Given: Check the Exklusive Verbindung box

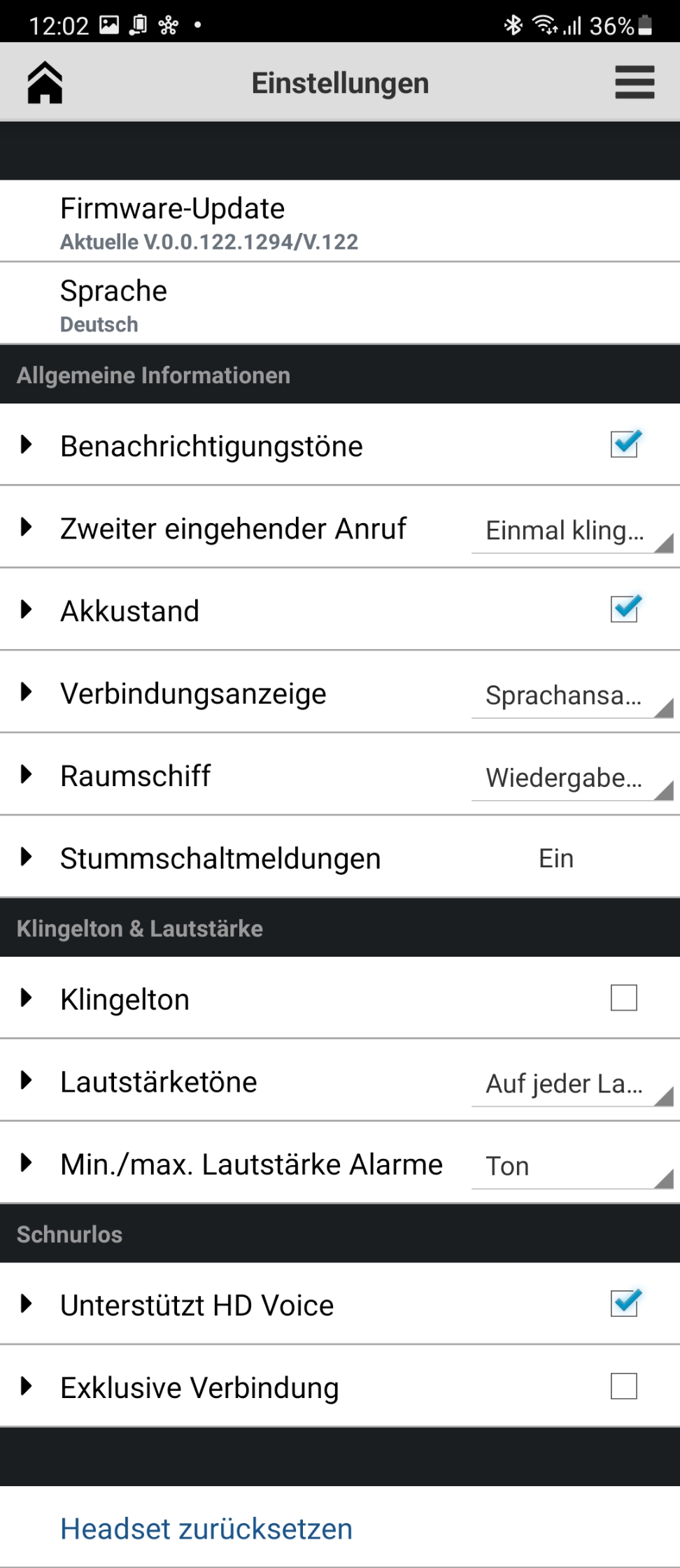Looking at the screenshot, I should click(x=624, y=1385).
